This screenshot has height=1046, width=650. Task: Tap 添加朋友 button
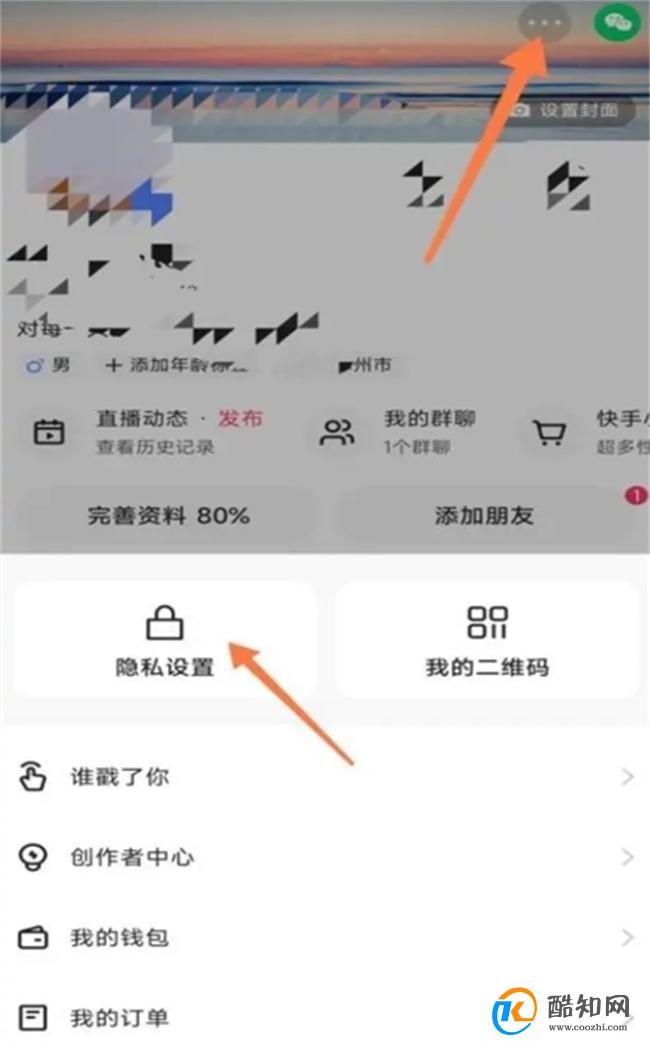click(x=485, y=516)
